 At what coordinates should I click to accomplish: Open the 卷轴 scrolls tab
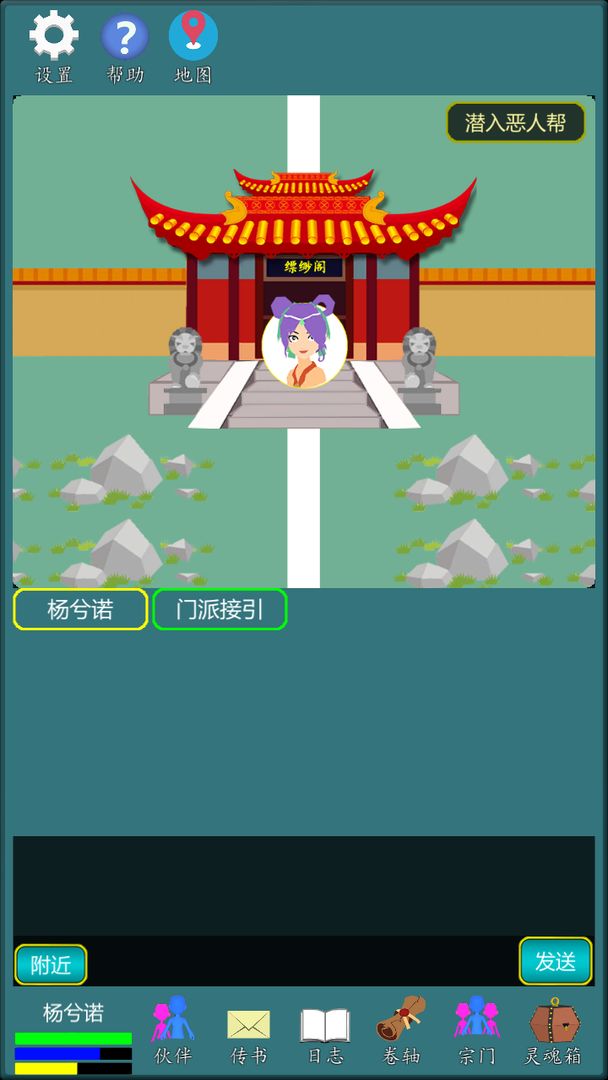(x=401, y=1032)
